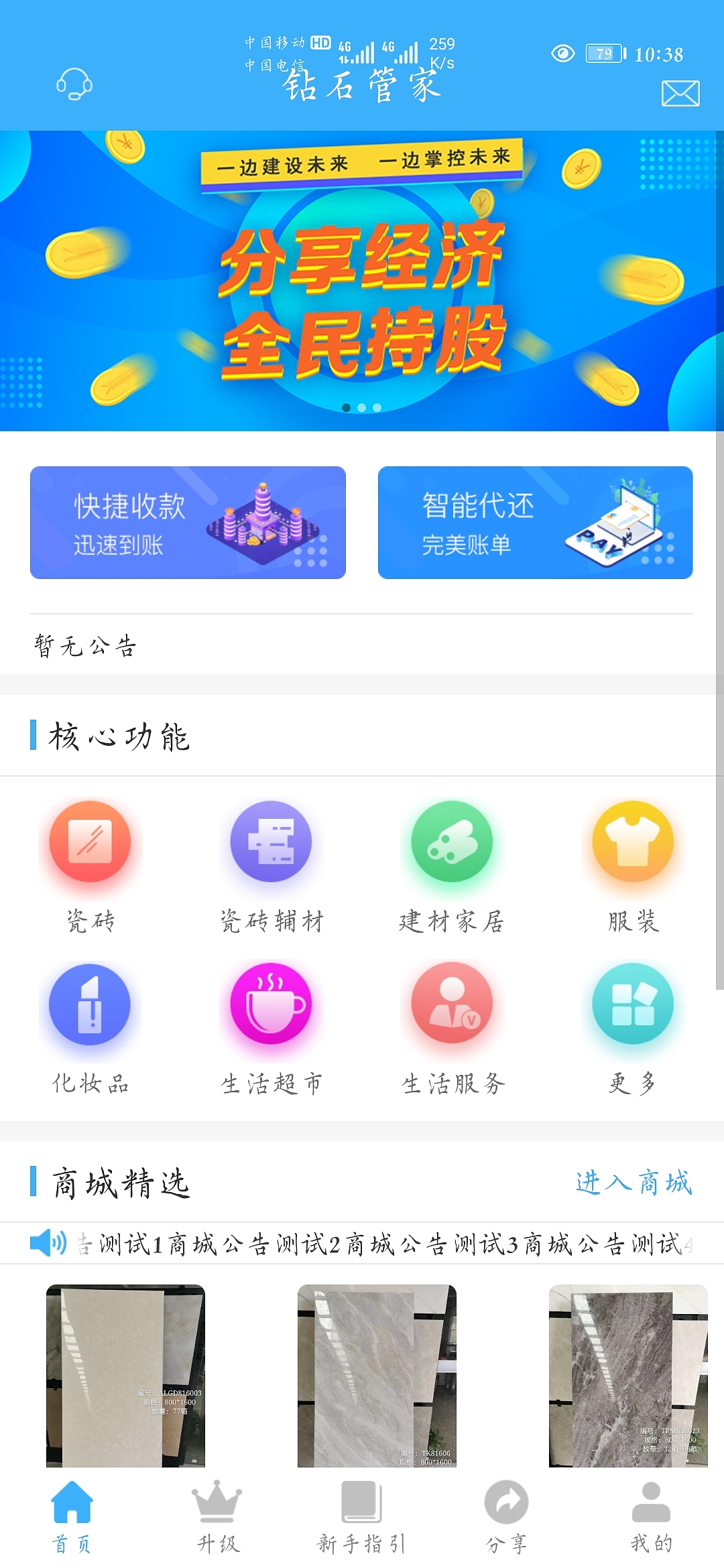This screenshot has width=724, height=1568.
Task: Tap the 服装 clothing icon
Action: coord(630,843)
